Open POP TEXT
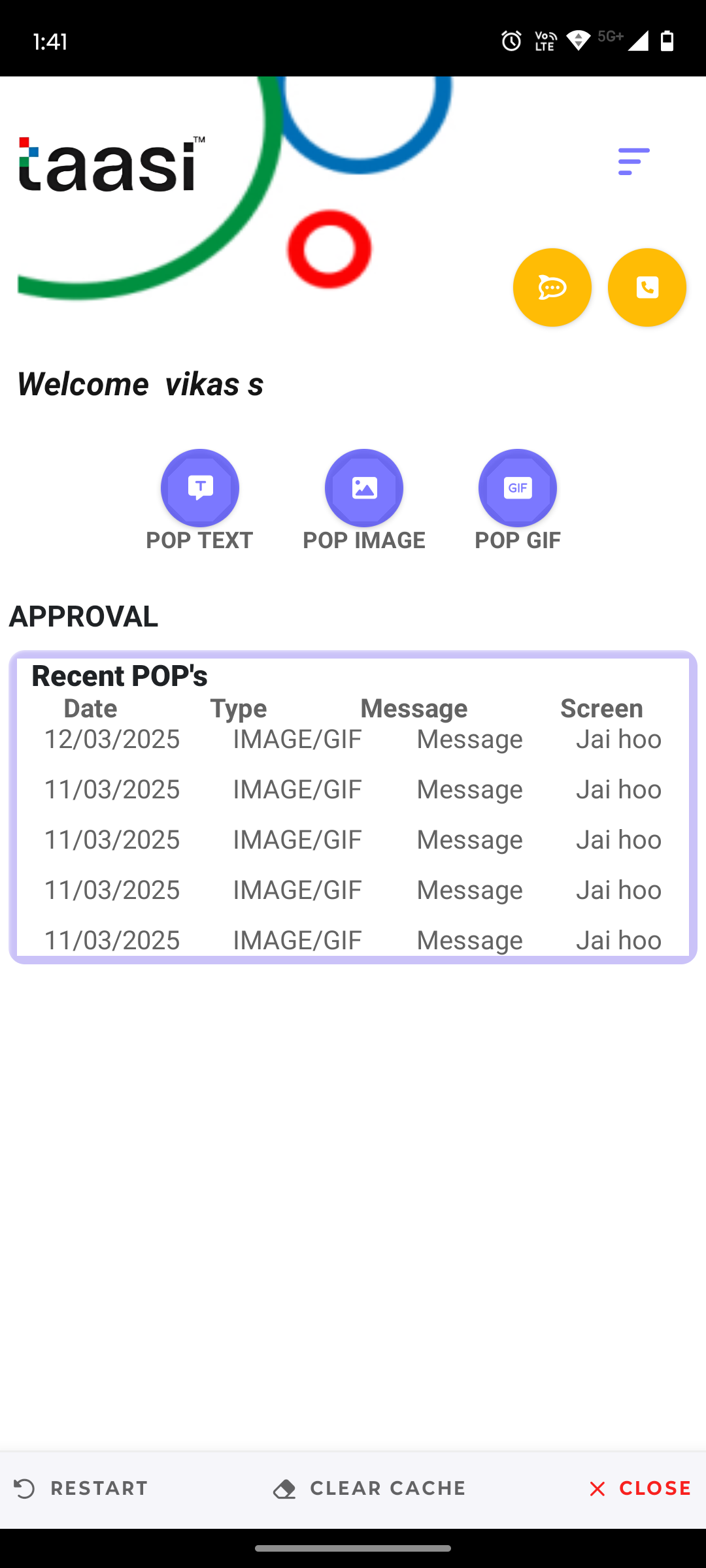Viewport: 706px width, 1568px height. point(200,500)
